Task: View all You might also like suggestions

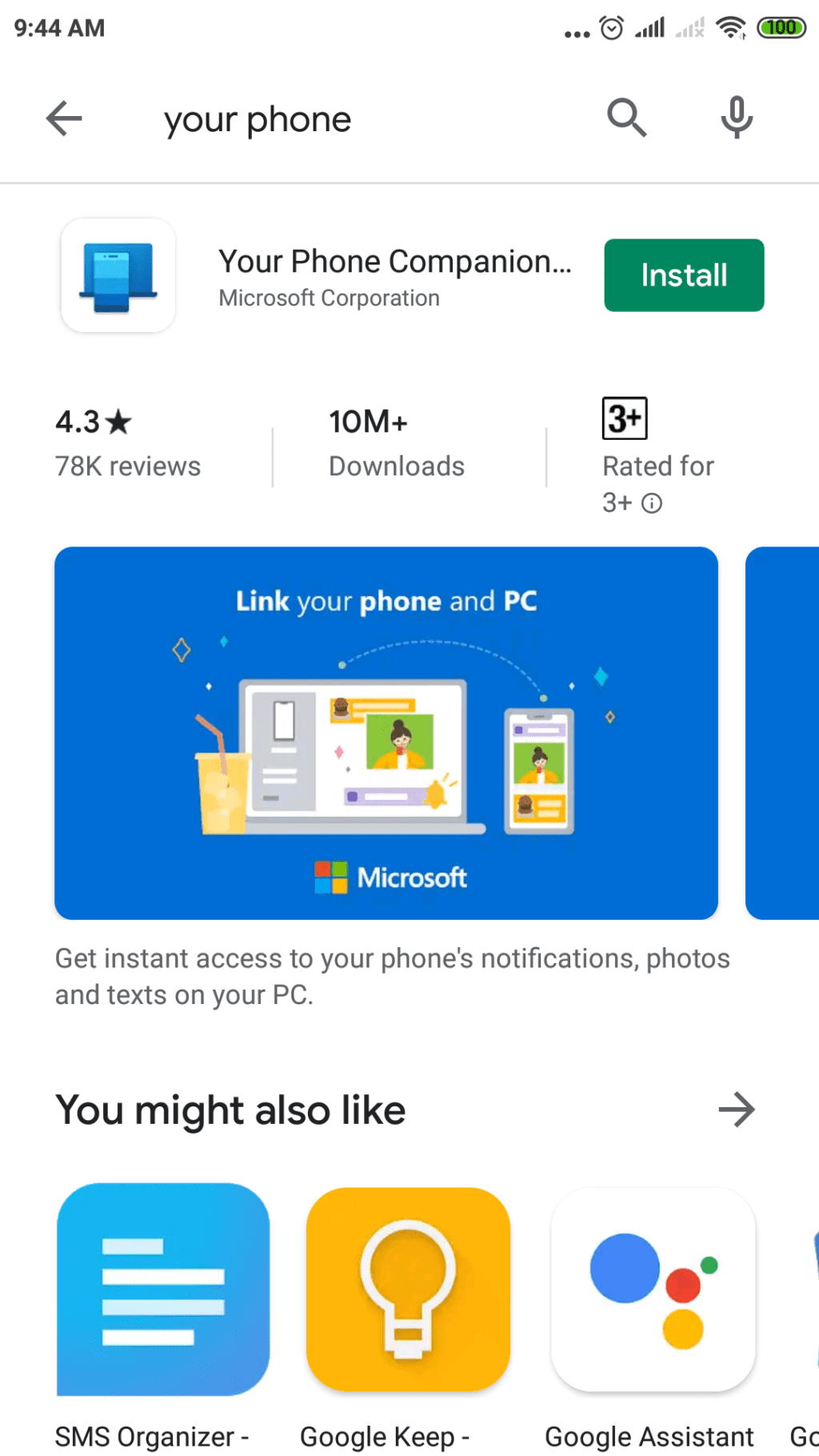Action: click(x=737, y=1110)
